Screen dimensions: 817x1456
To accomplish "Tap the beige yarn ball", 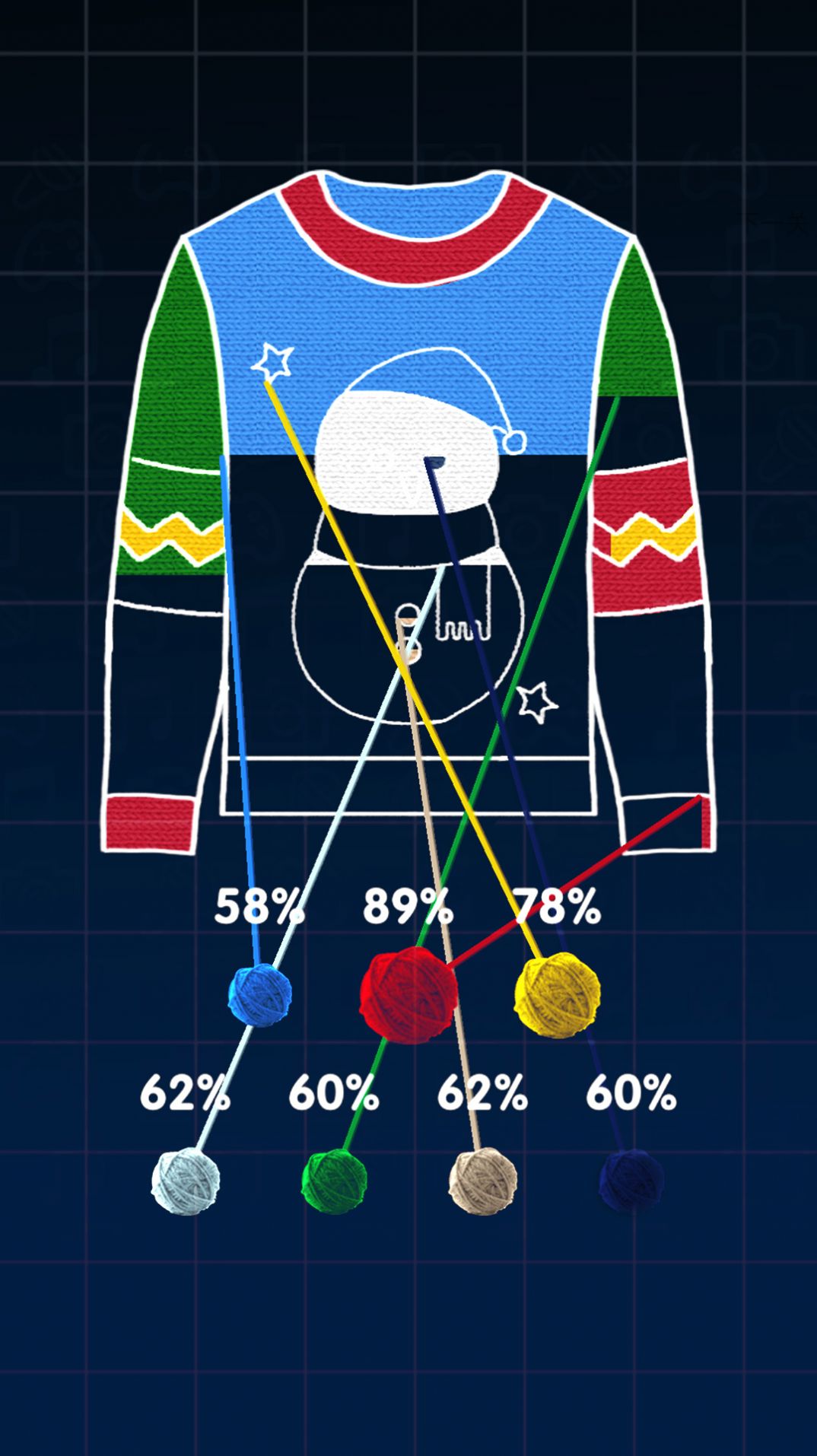I will (x=482, y=1181).
